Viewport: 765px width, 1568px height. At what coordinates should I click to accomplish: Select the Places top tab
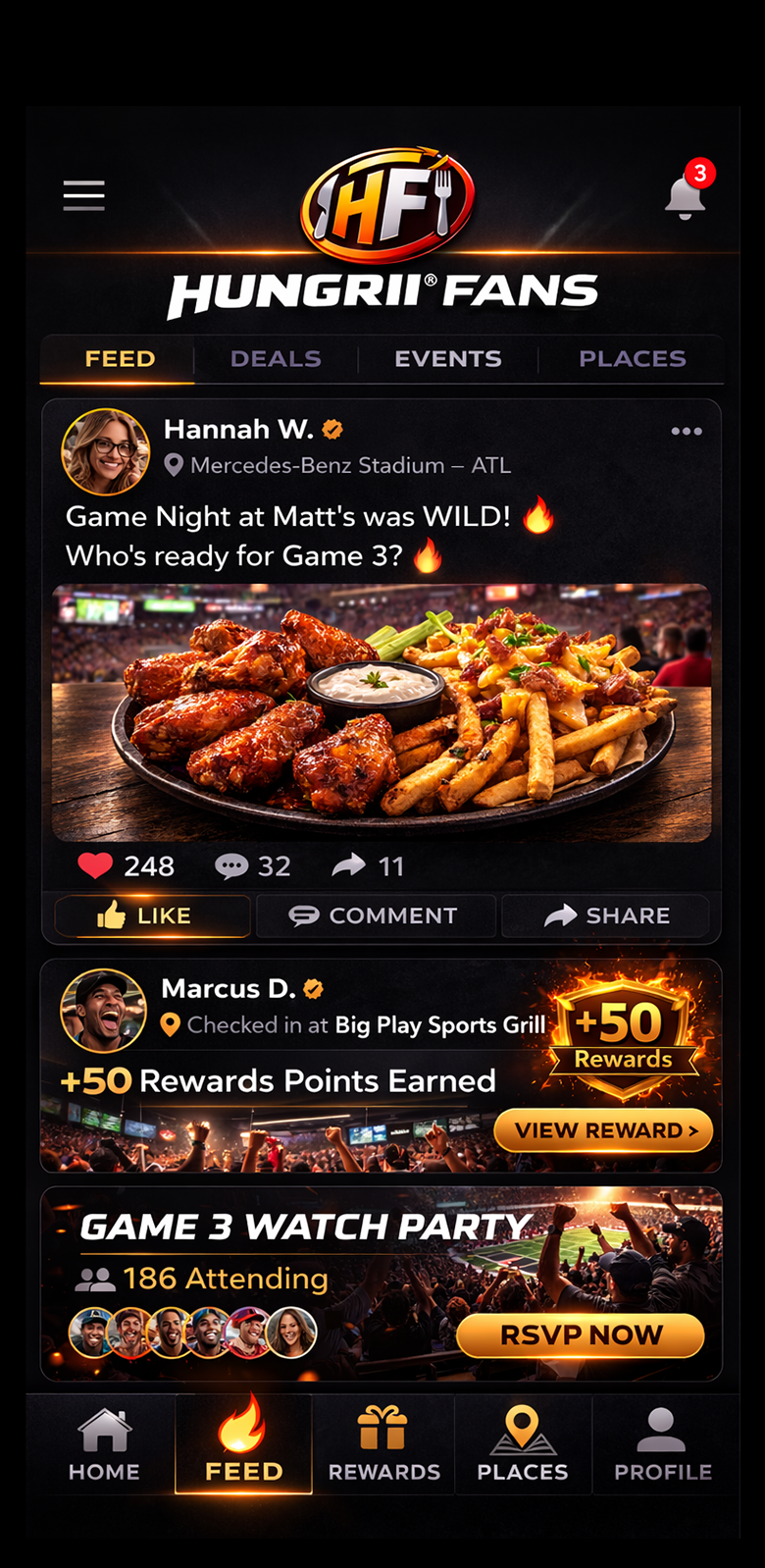click(632, 359)
